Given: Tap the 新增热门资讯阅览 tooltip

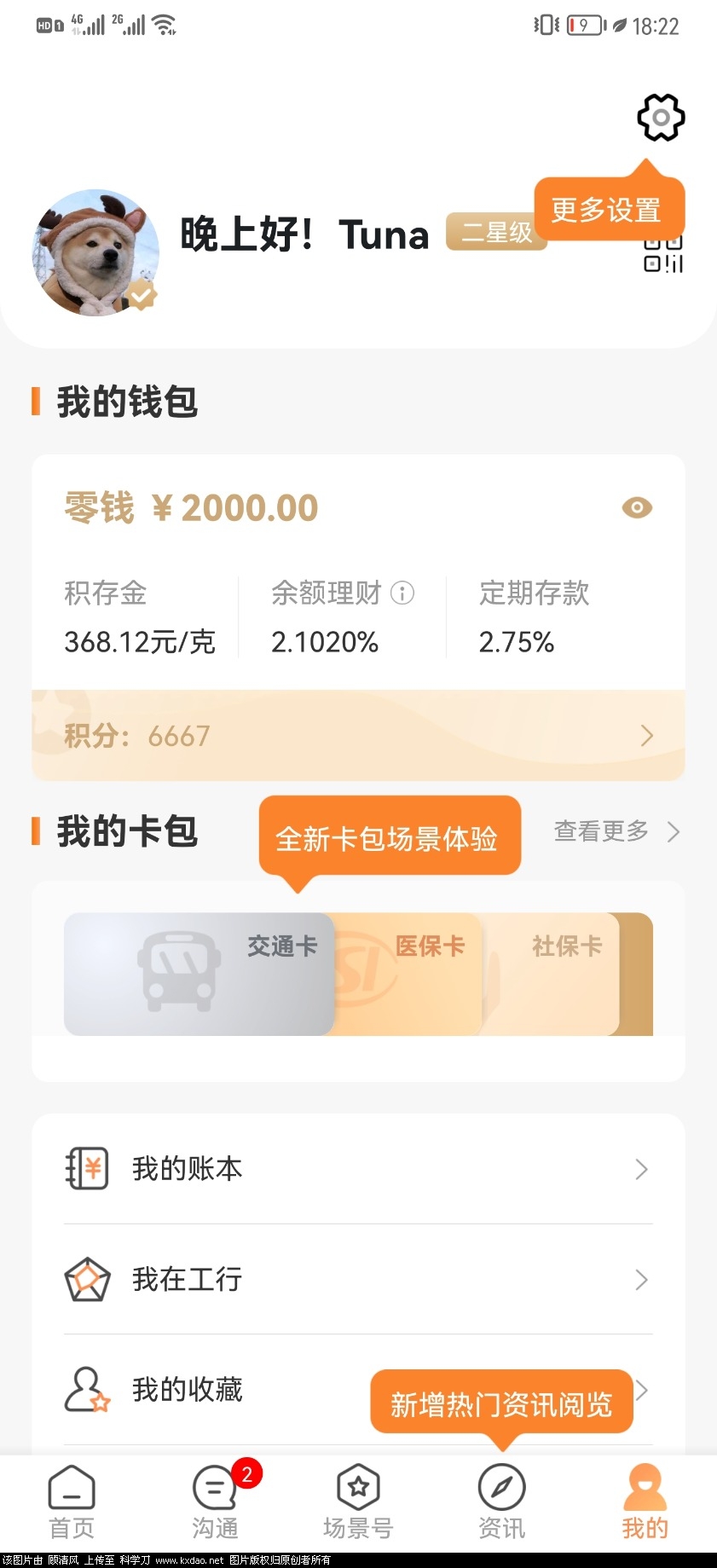Looking at the screenshot, I should pyautogui.click(x=501, y=1401).
